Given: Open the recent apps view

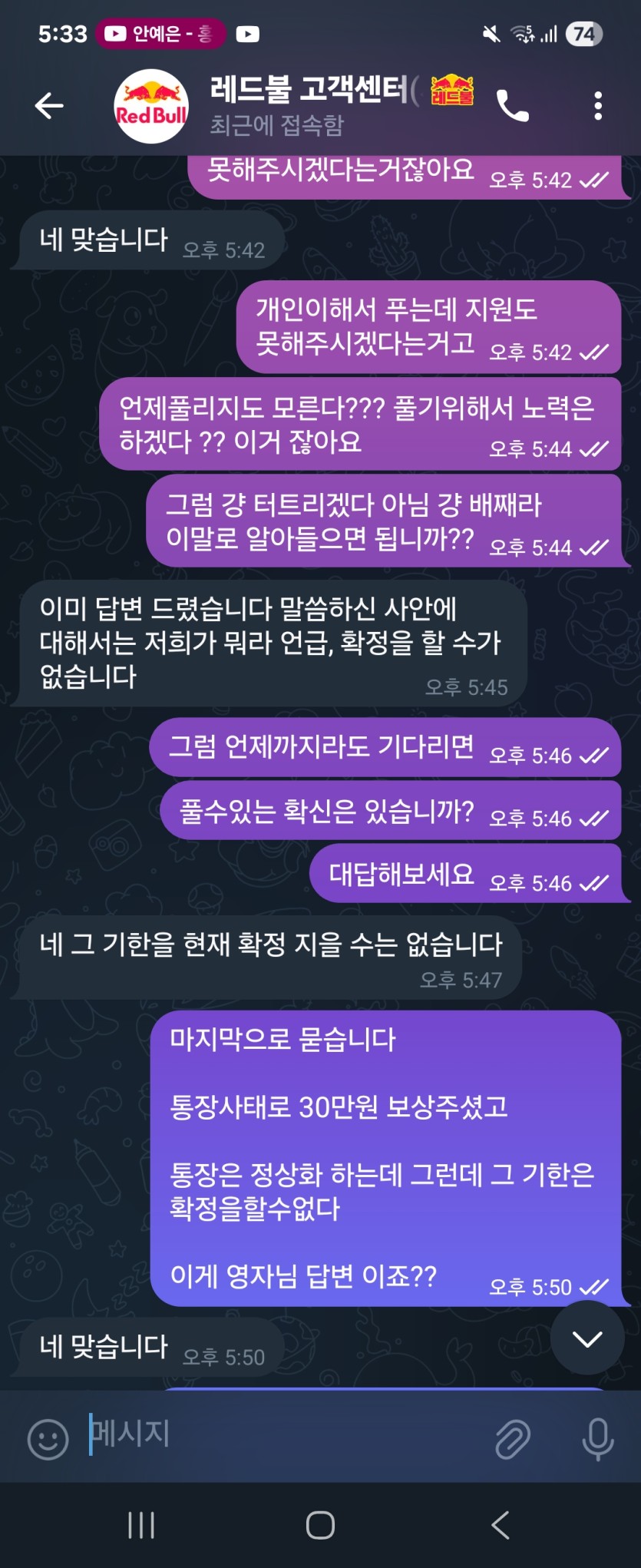Looking at the screenshot, I should [x=141, y=1525].
